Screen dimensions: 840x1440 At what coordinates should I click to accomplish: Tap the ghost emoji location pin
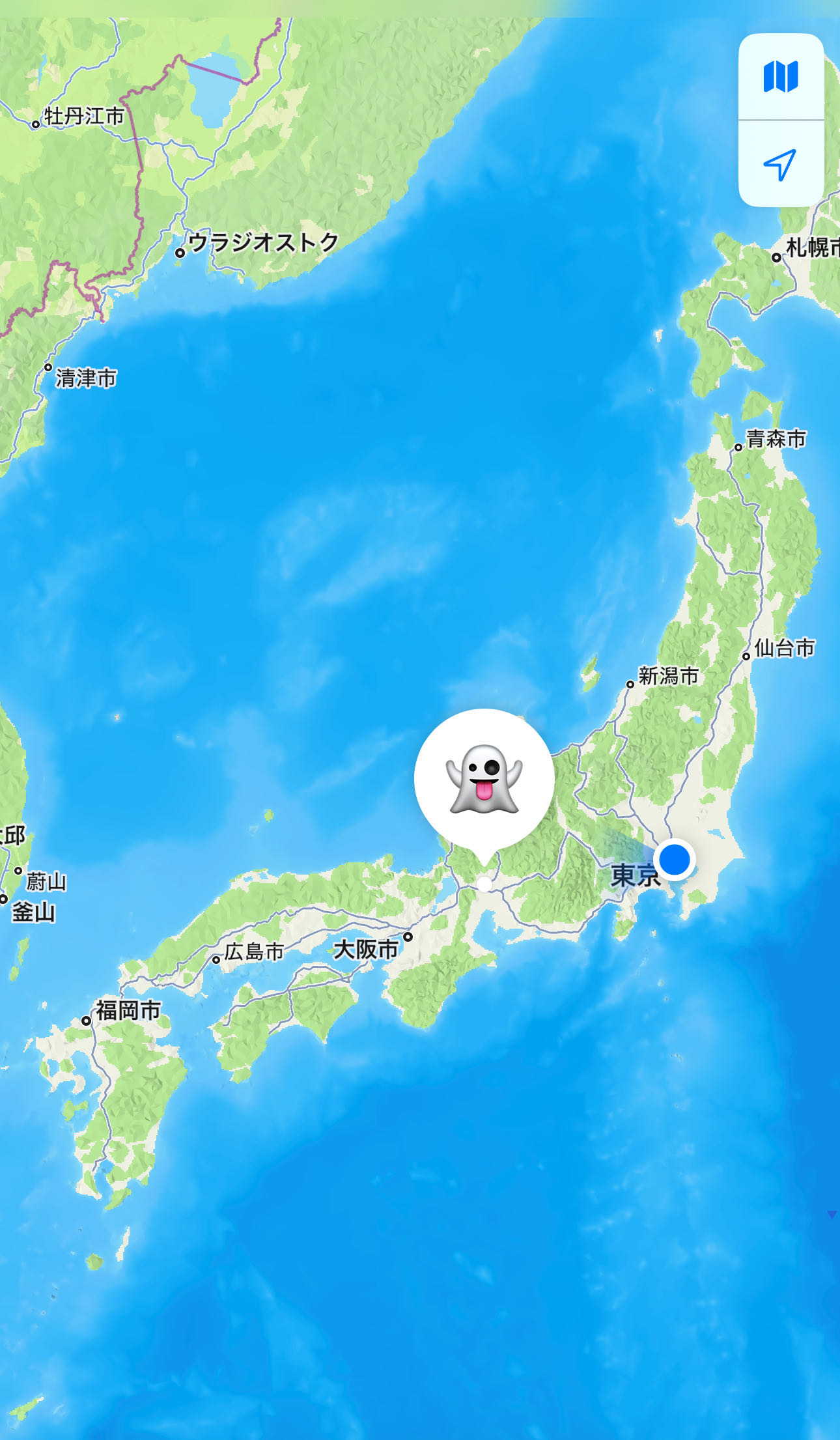pyautogui.click(x=484, y=779)
